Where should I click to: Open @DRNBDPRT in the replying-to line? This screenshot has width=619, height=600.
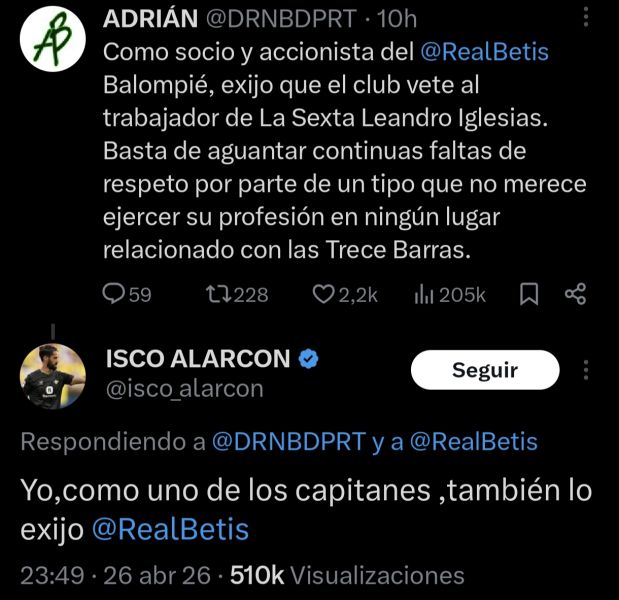pyautogui.click(x=289, y=442)
